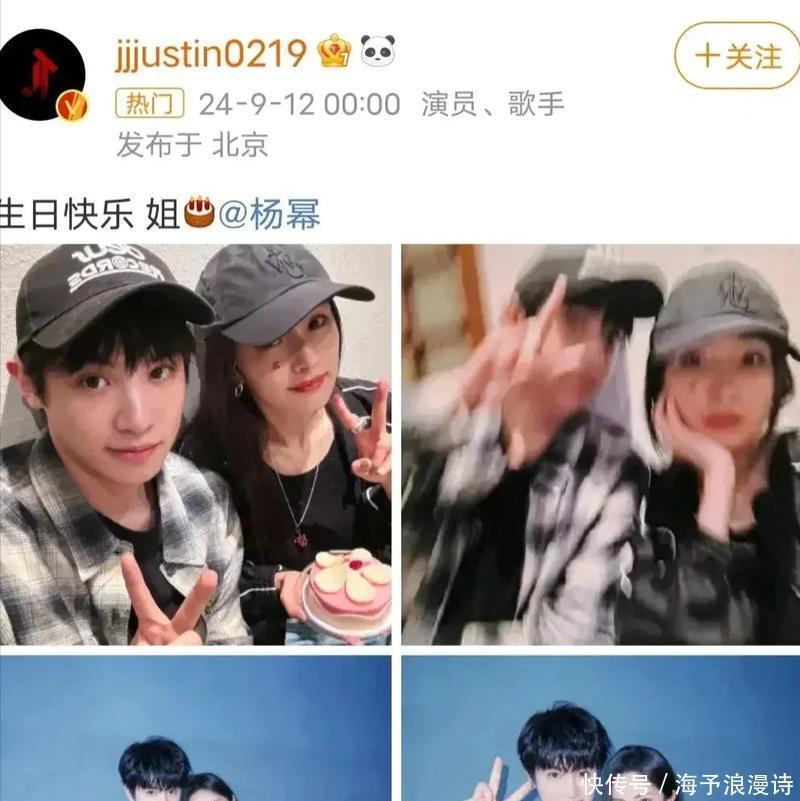Open the @杨幂 mention link
Image resolution: width=800 pixels, height=801 pixels.
coord(269,214)
